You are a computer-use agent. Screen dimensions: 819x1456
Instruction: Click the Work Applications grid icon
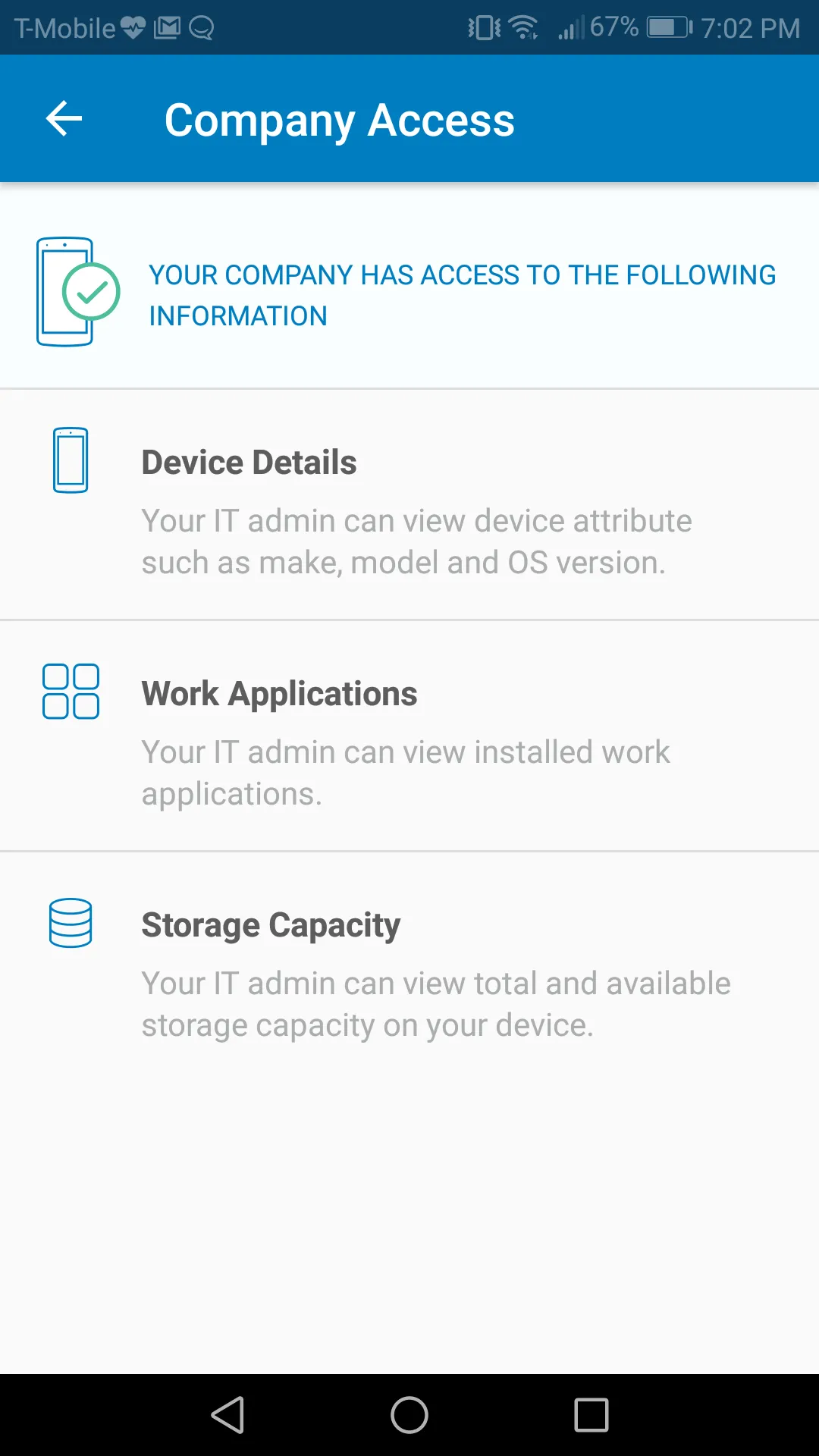click(71, 692)
